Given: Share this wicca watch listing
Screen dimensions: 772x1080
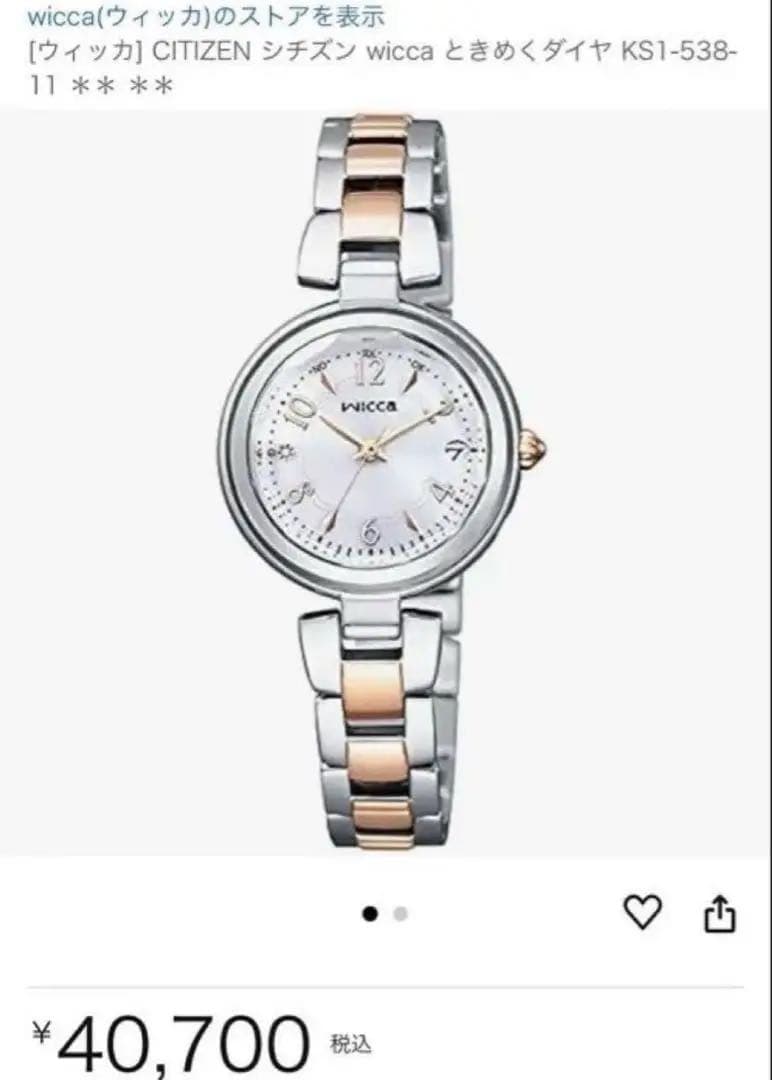Looking at the screenshot, I should click(721, 914).
